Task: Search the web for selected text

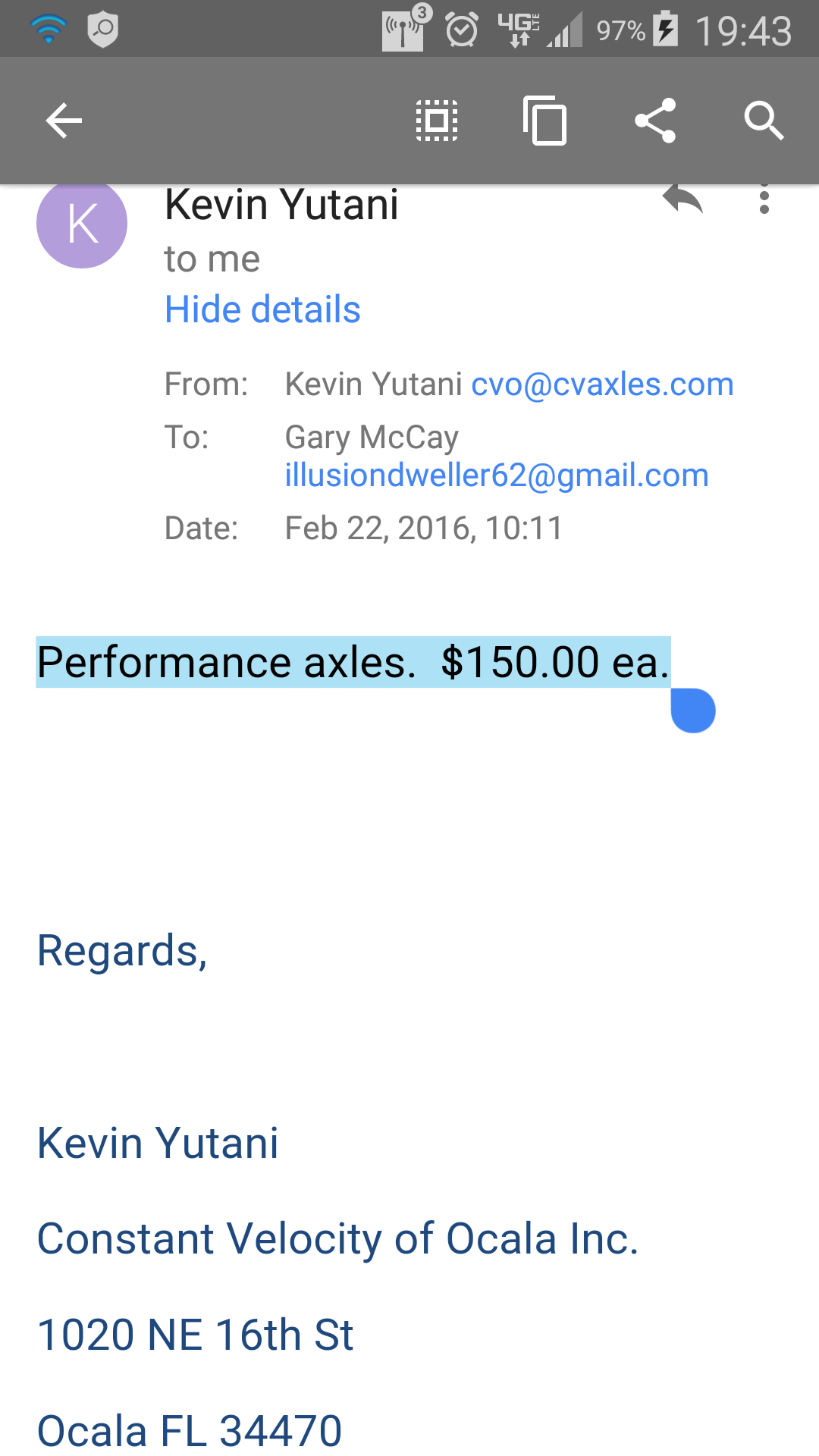Action: (x=763, y=121)
